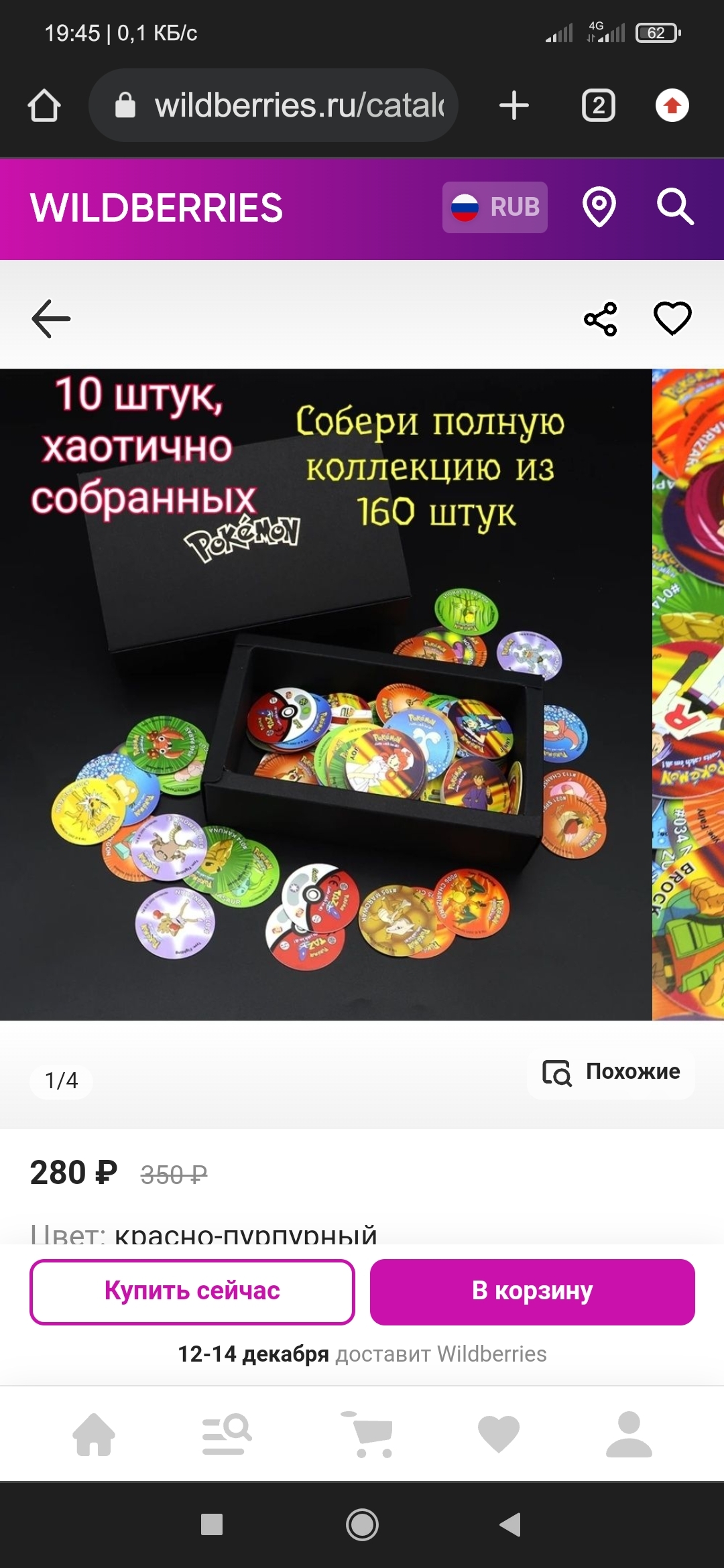Add the product to favorites

coord(672,318)
